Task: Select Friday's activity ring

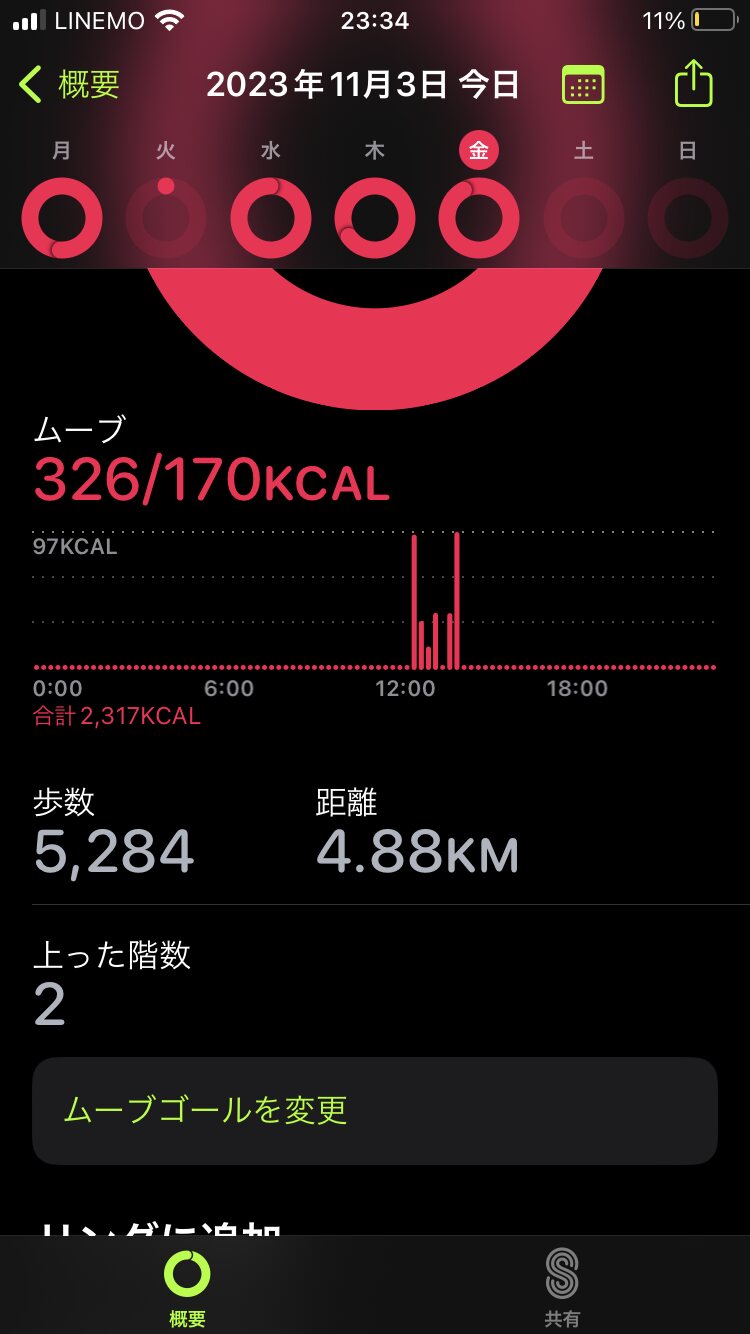Action: 479,217
